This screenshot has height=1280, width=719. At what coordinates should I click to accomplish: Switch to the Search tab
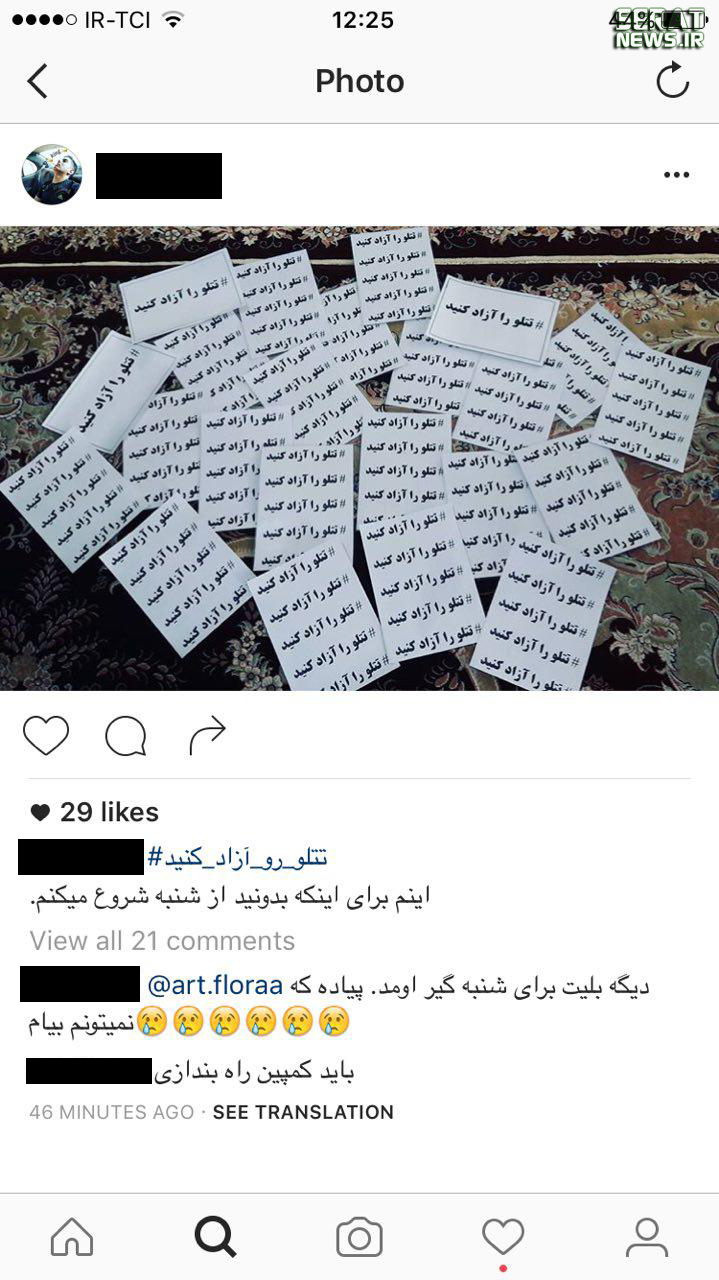(x=215, y=1238)
